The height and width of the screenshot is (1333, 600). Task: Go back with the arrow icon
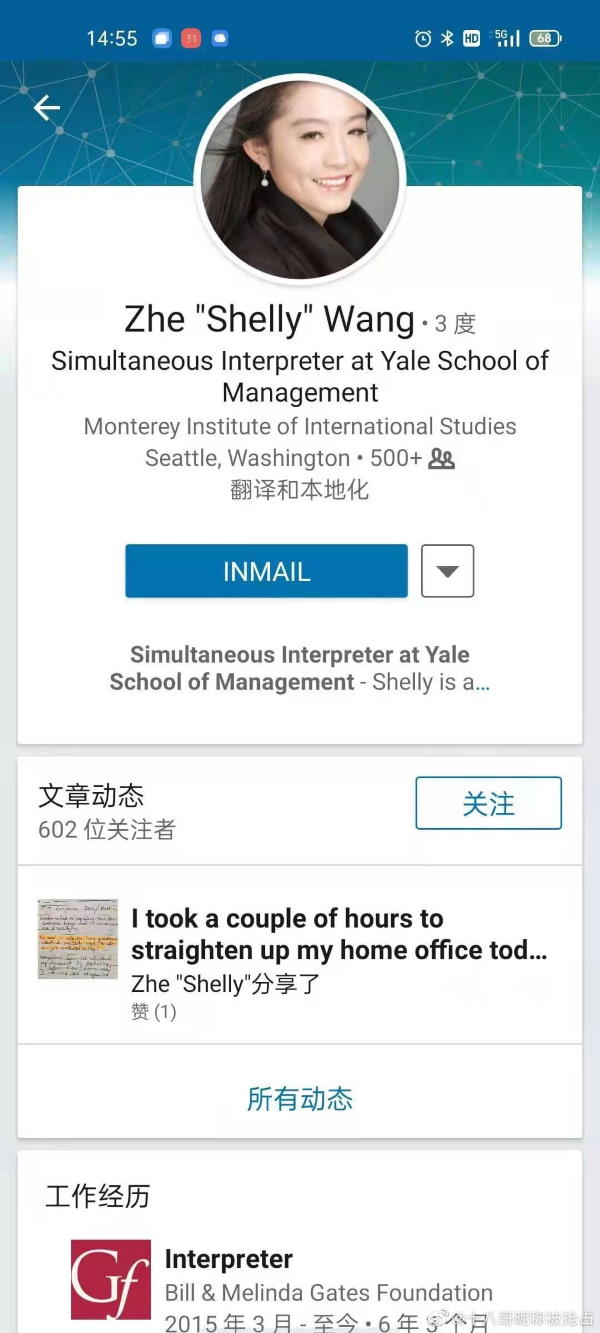[x=47, y=108]
